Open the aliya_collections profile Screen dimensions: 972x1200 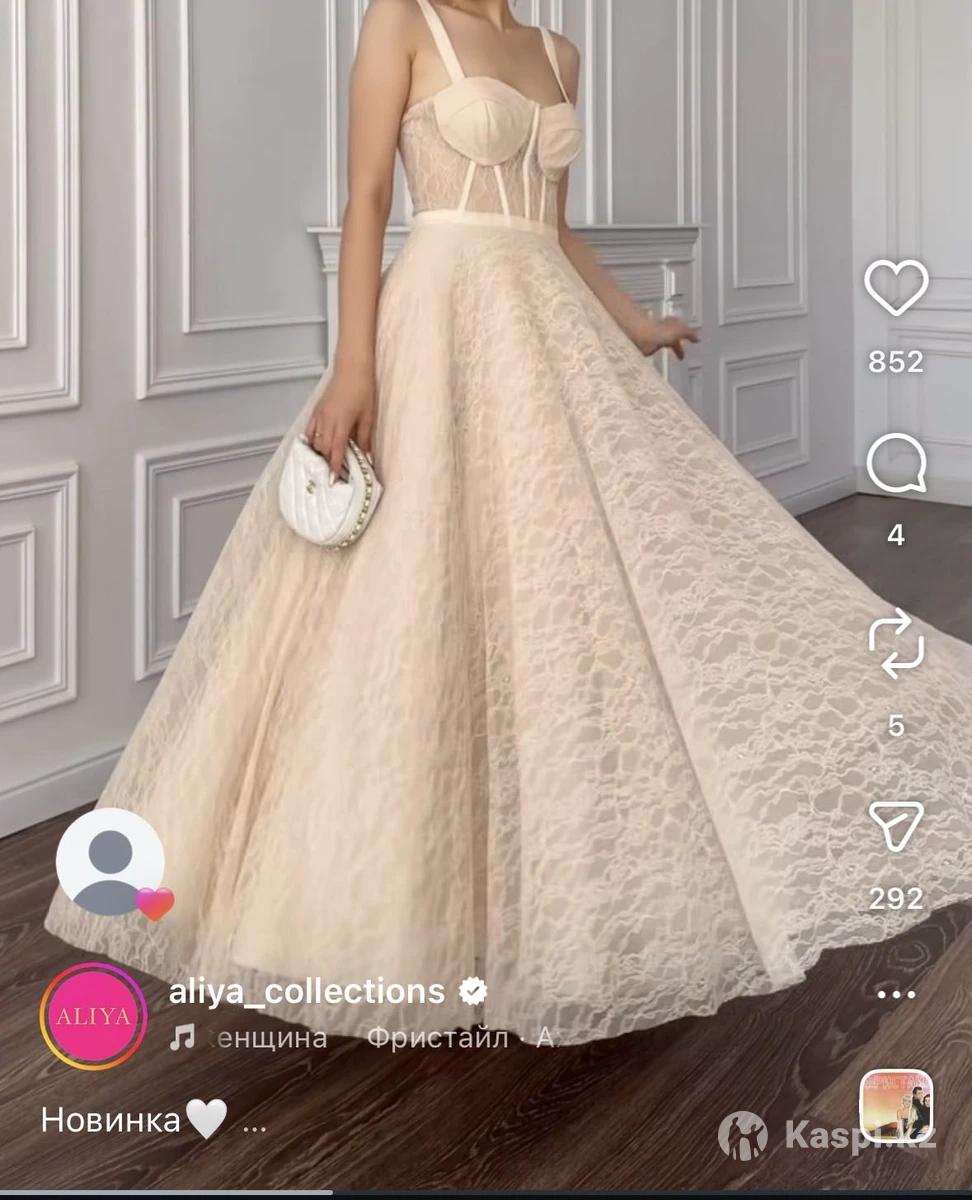point(306,991)
